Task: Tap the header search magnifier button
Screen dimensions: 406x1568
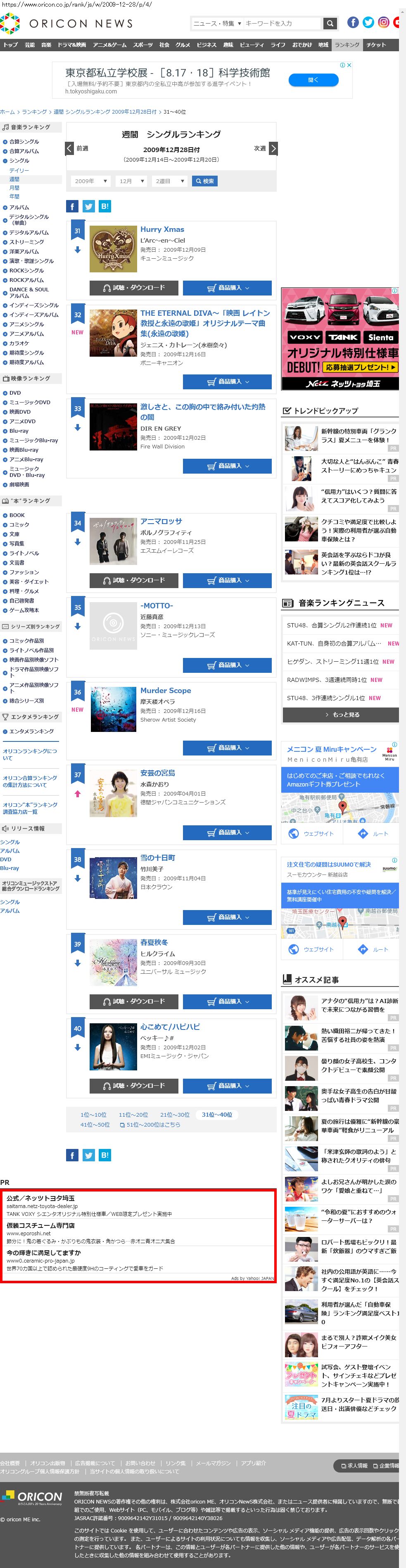Action: (x=329, y=23)
